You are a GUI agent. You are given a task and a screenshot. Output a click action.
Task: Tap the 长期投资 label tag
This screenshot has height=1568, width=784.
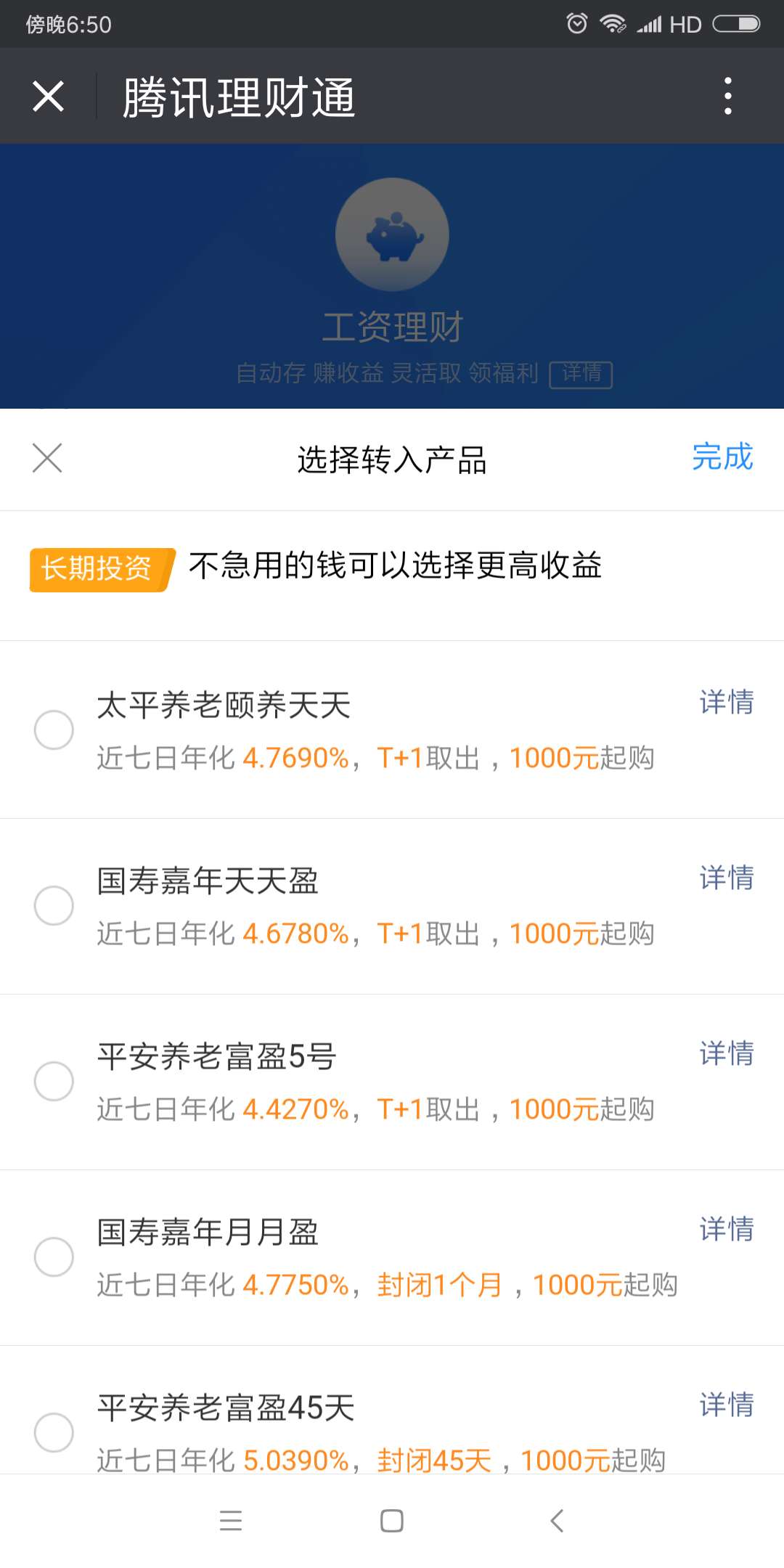pyautogui.click(x=98, y=570)
